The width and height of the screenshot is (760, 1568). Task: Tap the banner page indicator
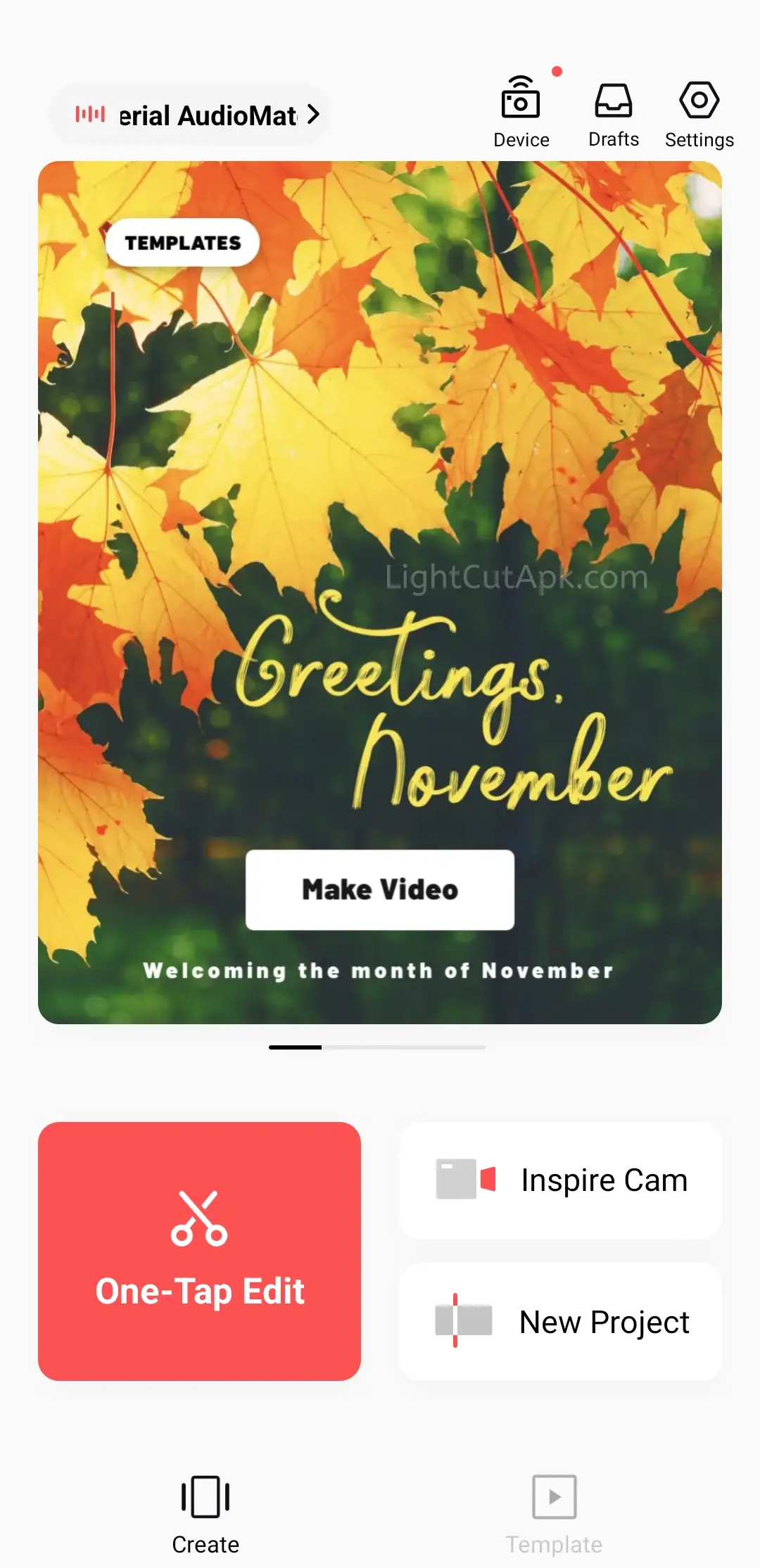tap(377, 1047)
